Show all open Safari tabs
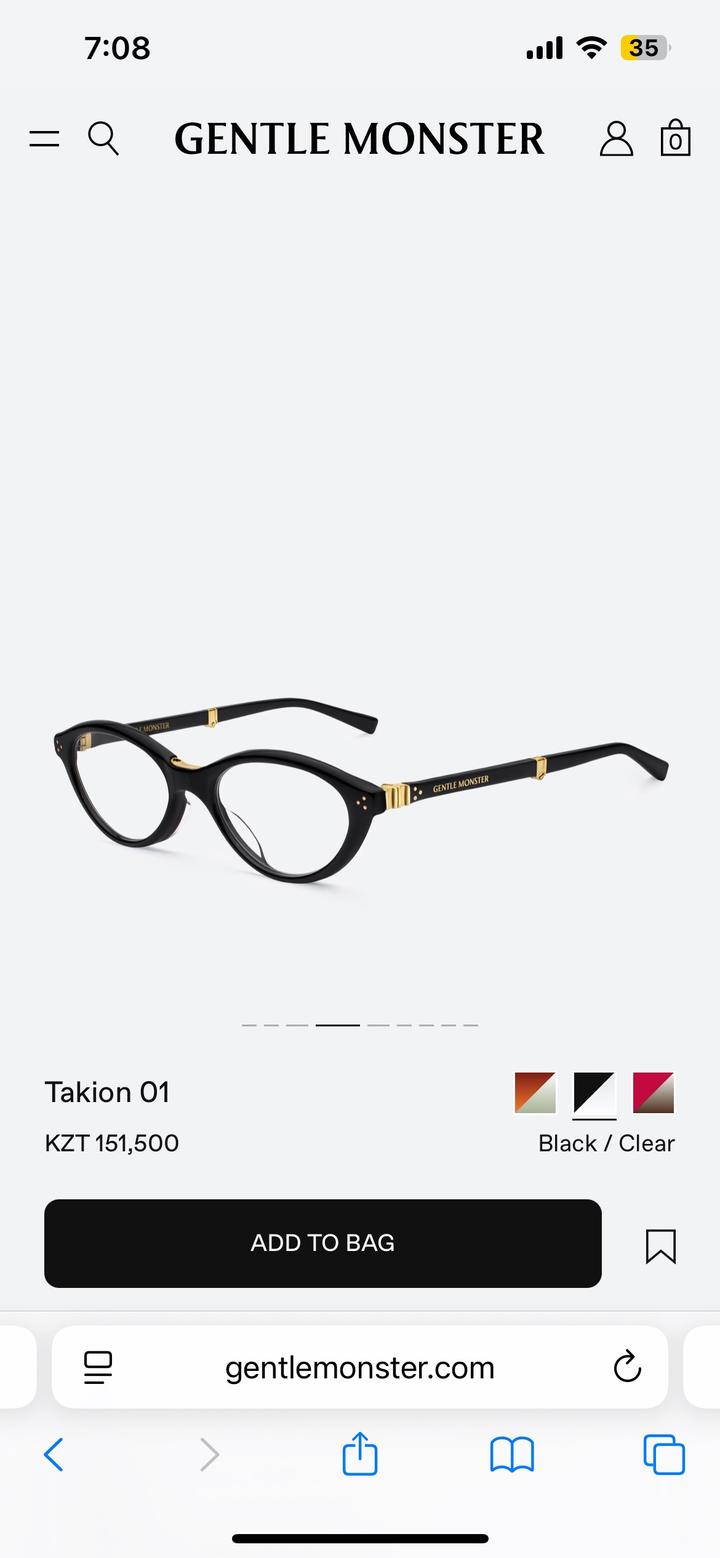 (x=664, y=1454)
